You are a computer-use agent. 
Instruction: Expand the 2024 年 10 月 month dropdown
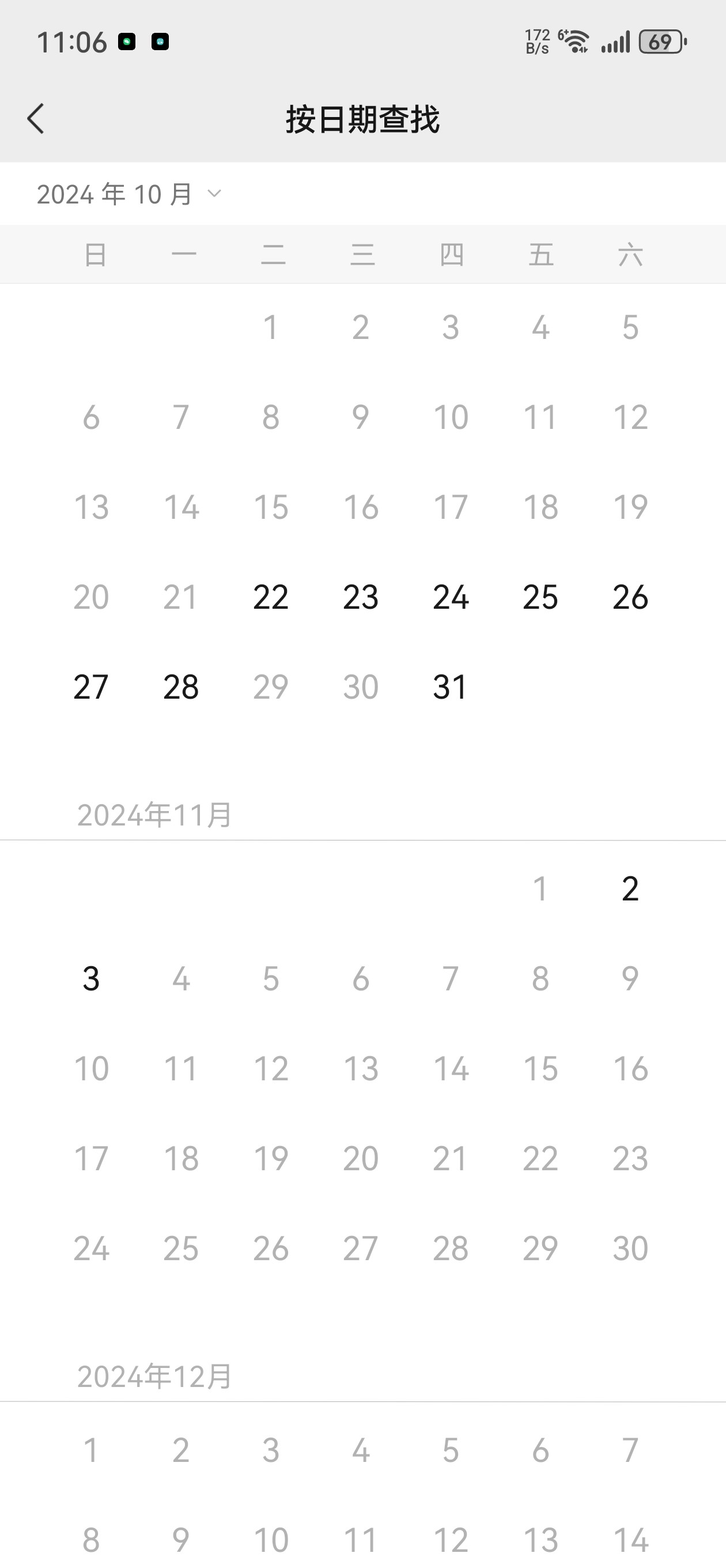coord(129,194)
